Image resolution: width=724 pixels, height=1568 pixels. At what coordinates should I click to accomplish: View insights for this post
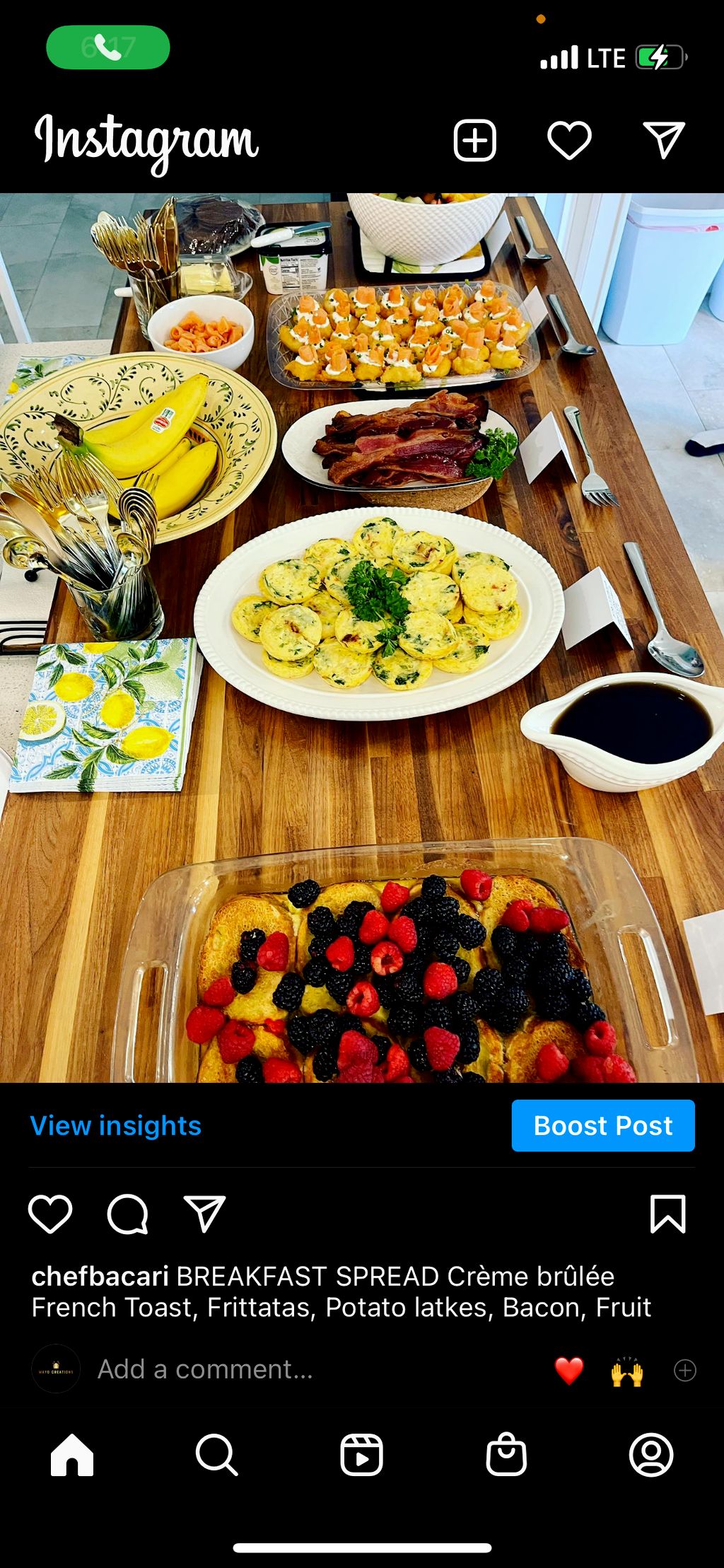(116, 1125)
